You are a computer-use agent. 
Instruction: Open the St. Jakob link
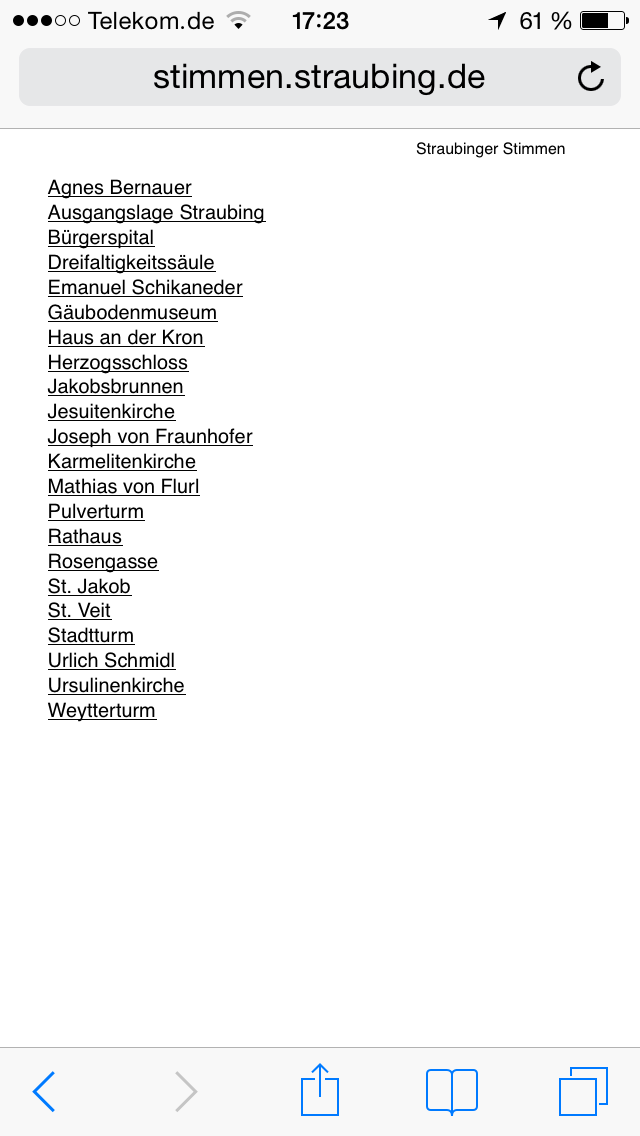coord(89,587)
